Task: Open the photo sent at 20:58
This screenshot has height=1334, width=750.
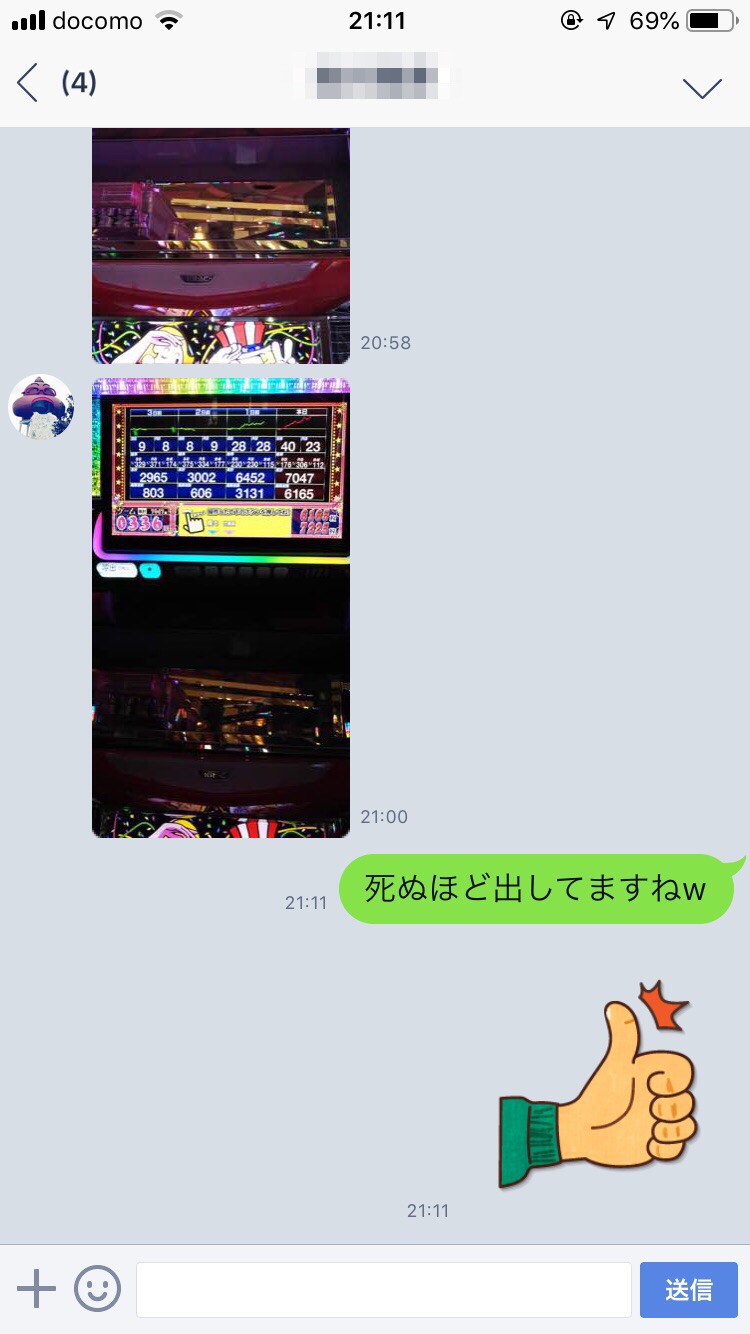Action: click(x=220, y=245)
